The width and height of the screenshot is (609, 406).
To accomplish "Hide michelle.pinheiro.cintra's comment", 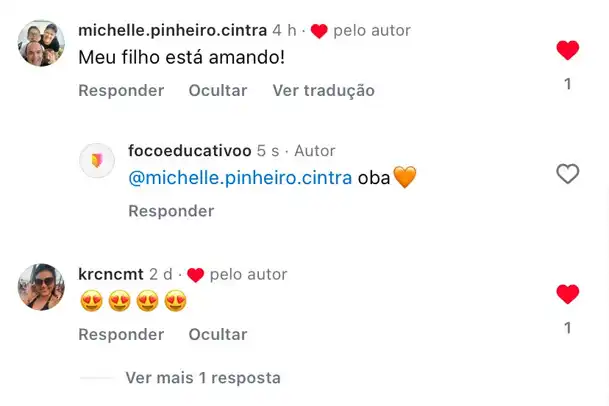I will pos(217,90).
